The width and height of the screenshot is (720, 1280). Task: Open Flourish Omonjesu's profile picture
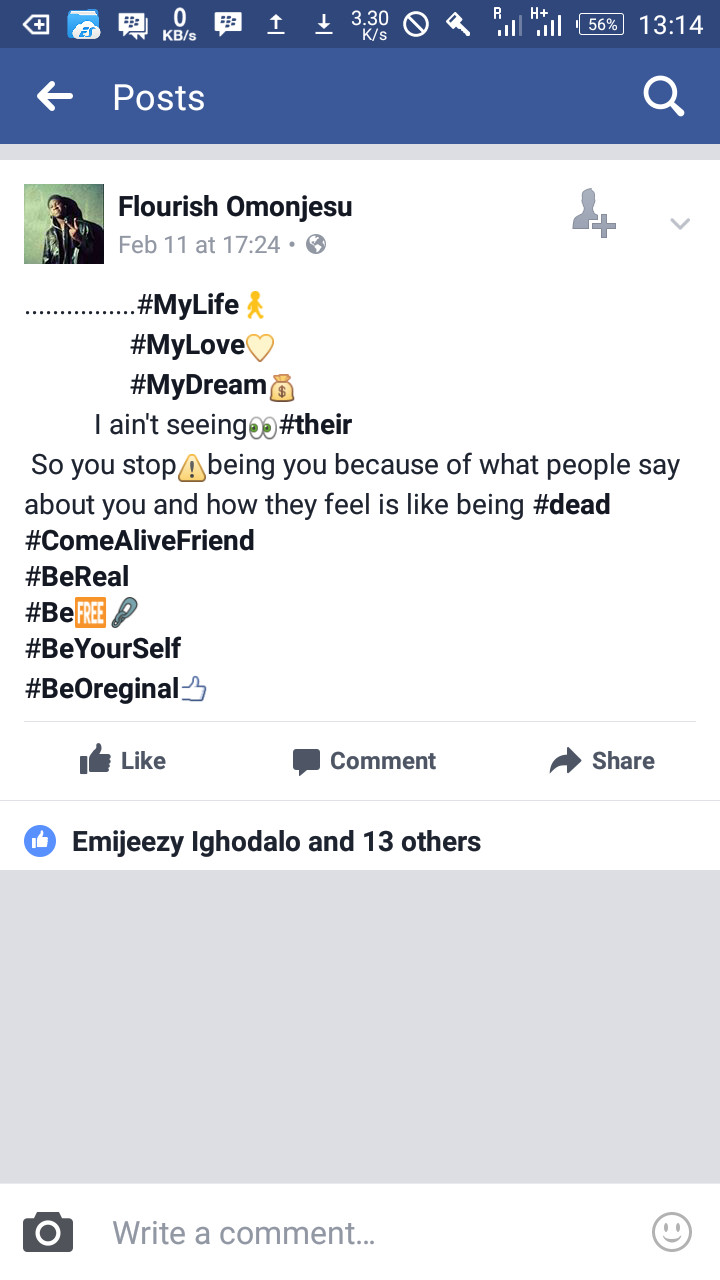coord(64,224)
